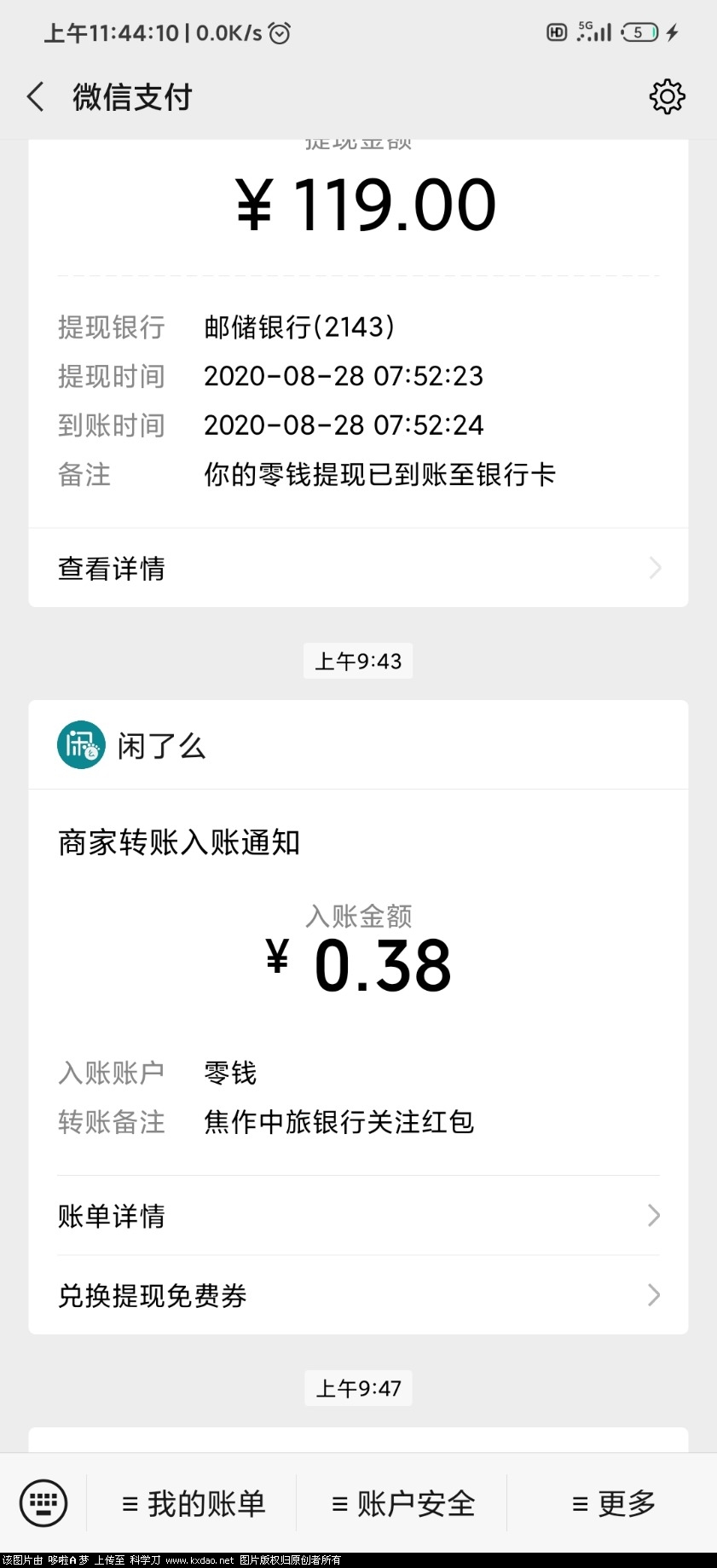Tap the 闲了么 service avatar icon
Image resolution: width=717 pixels, height=1568 pixels.
[x=79, y=744]
